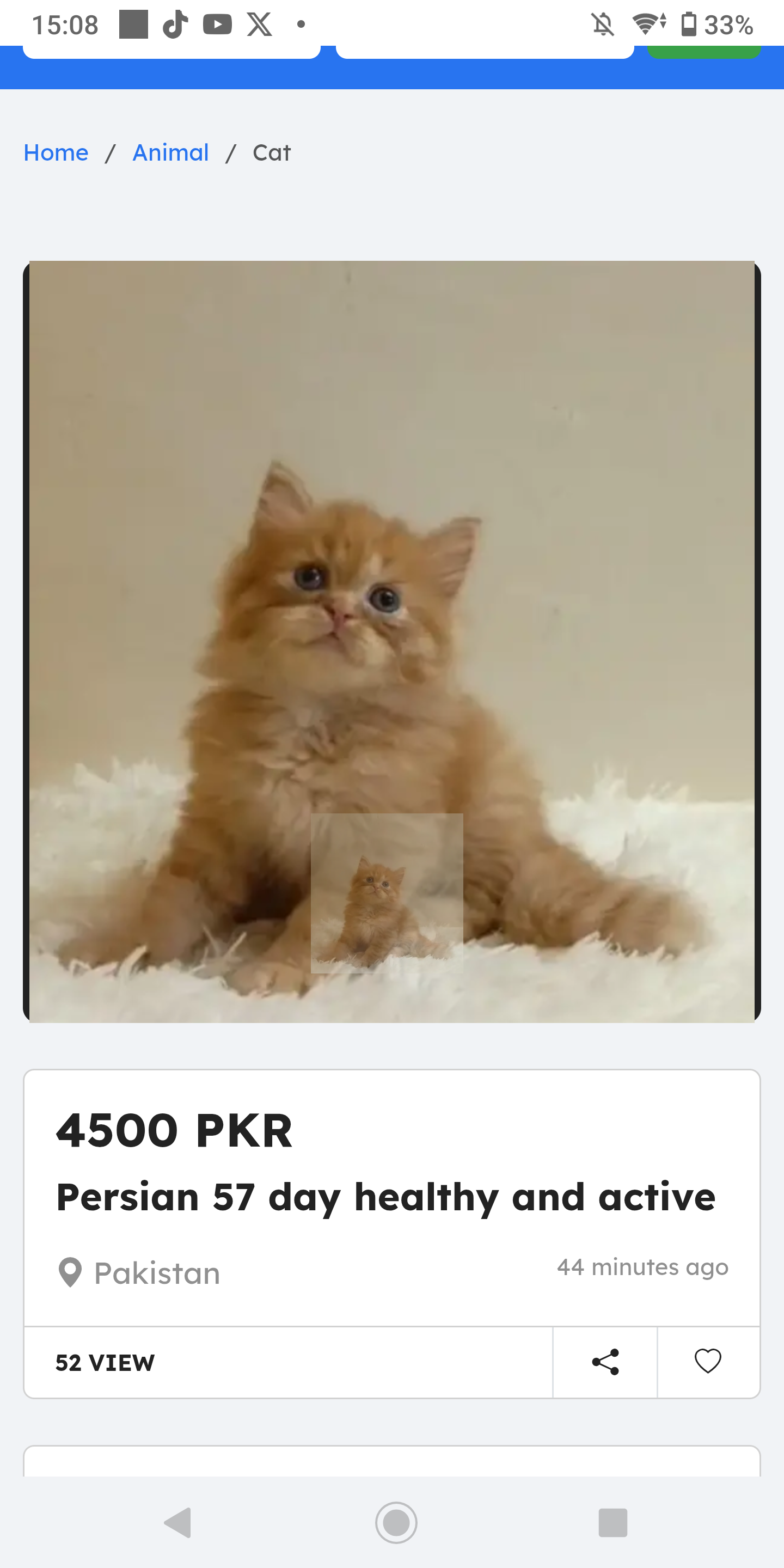Open the Animal category breadcrumb

[170, 153]
